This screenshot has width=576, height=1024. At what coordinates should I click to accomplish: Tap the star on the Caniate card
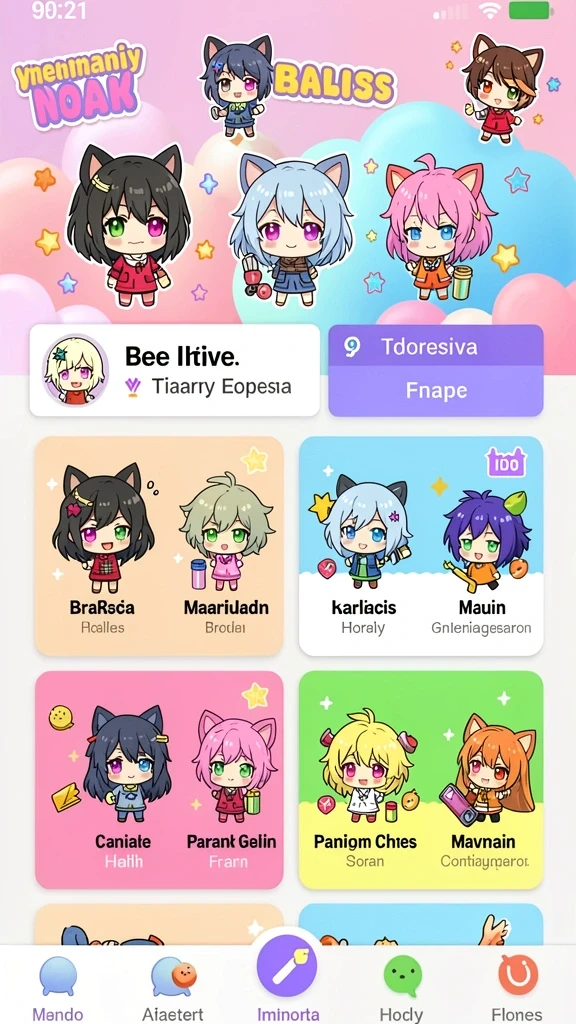(255, 696)
